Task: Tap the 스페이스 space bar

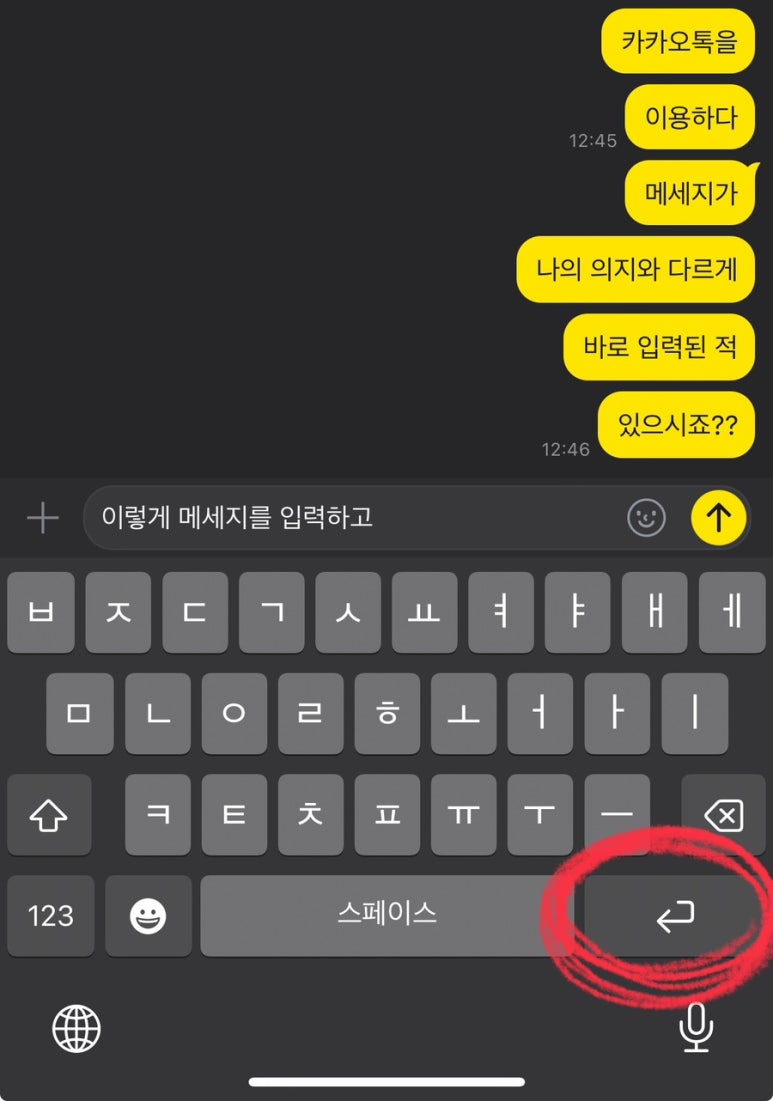Action: pos(387,915)
